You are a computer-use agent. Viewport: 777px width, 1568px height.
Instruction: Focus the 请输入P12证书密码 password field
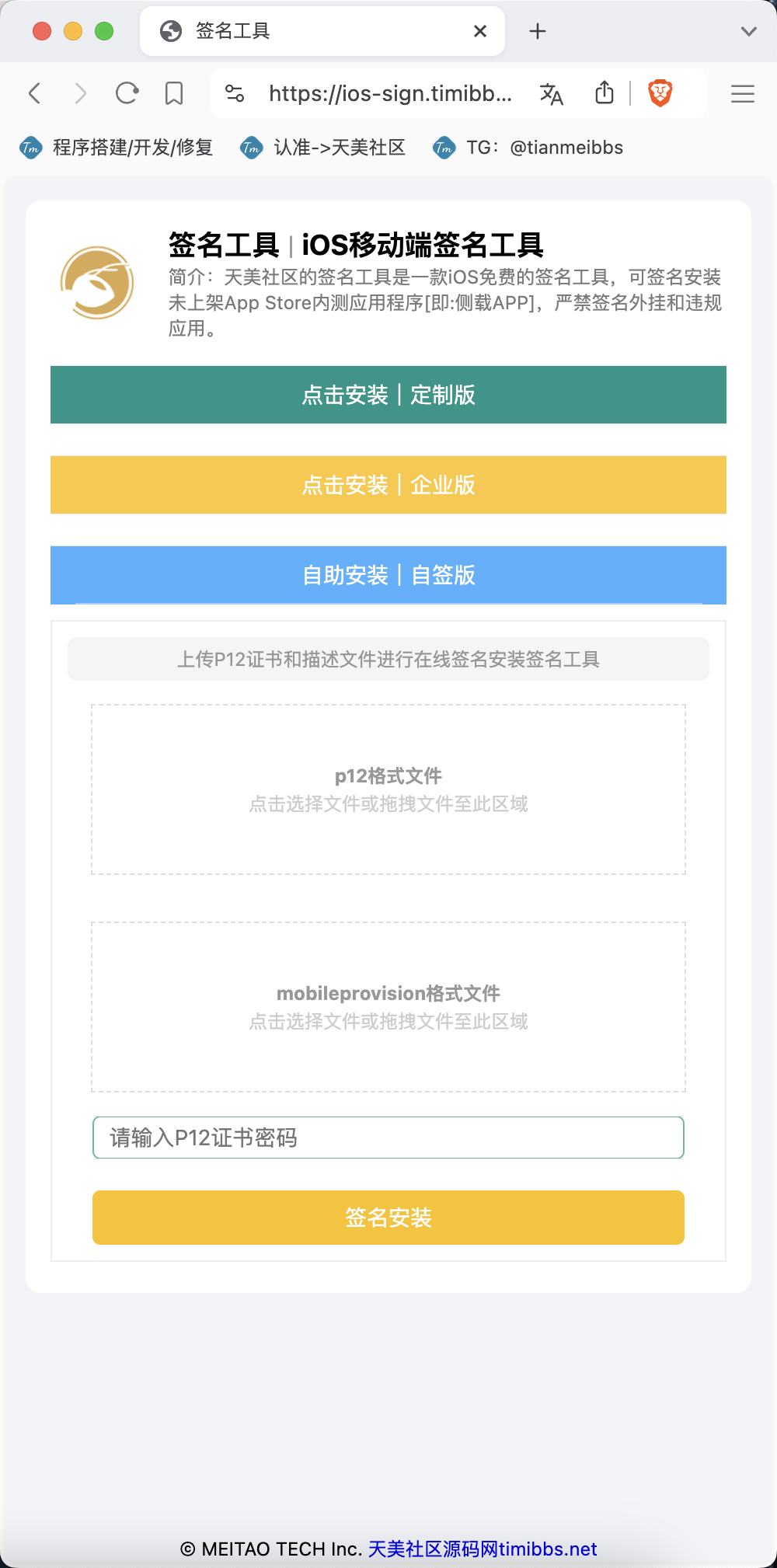[x=388, y=1138]
